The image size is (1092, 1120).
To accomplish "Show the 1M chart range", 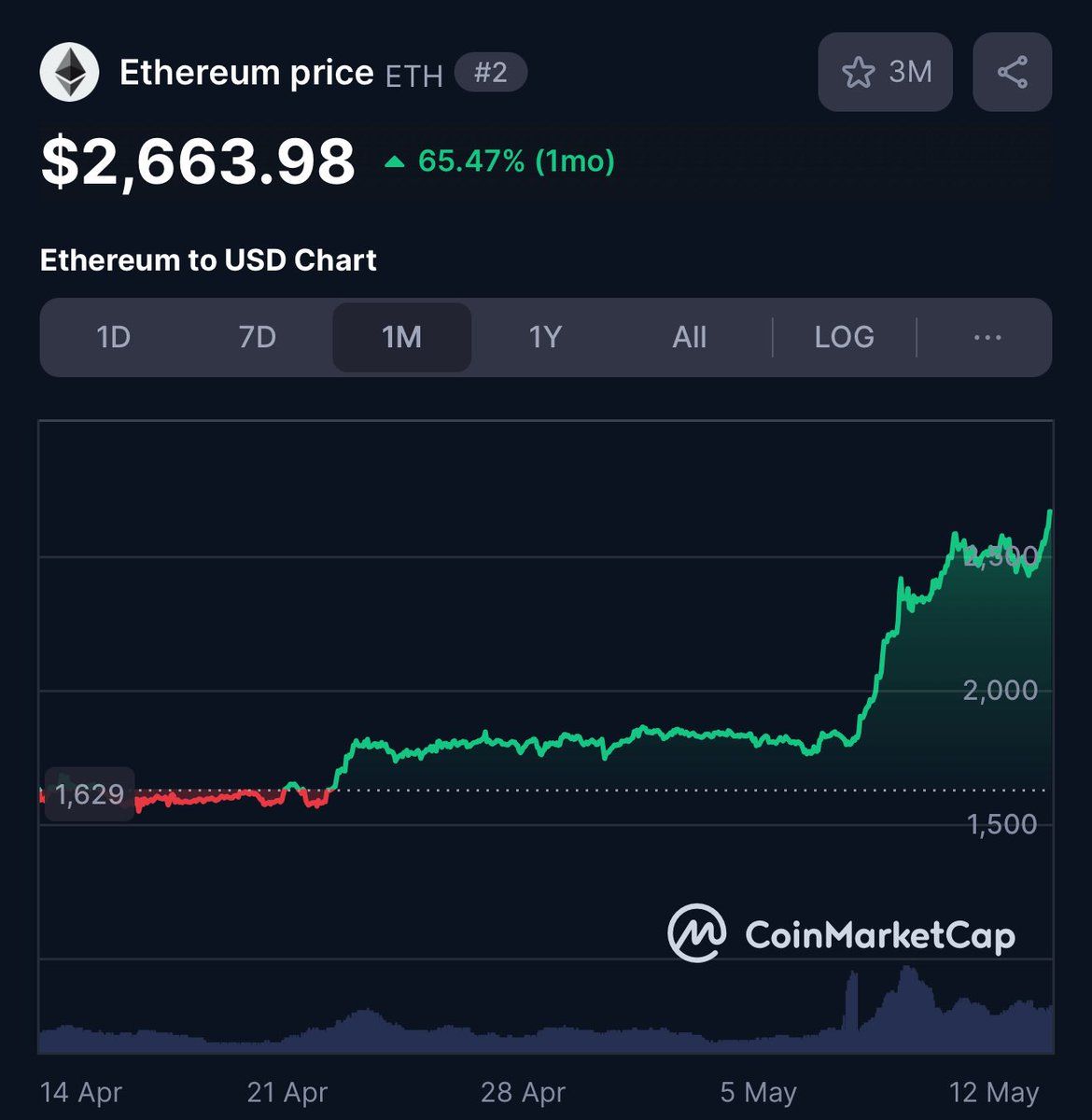I will (401, 337).
